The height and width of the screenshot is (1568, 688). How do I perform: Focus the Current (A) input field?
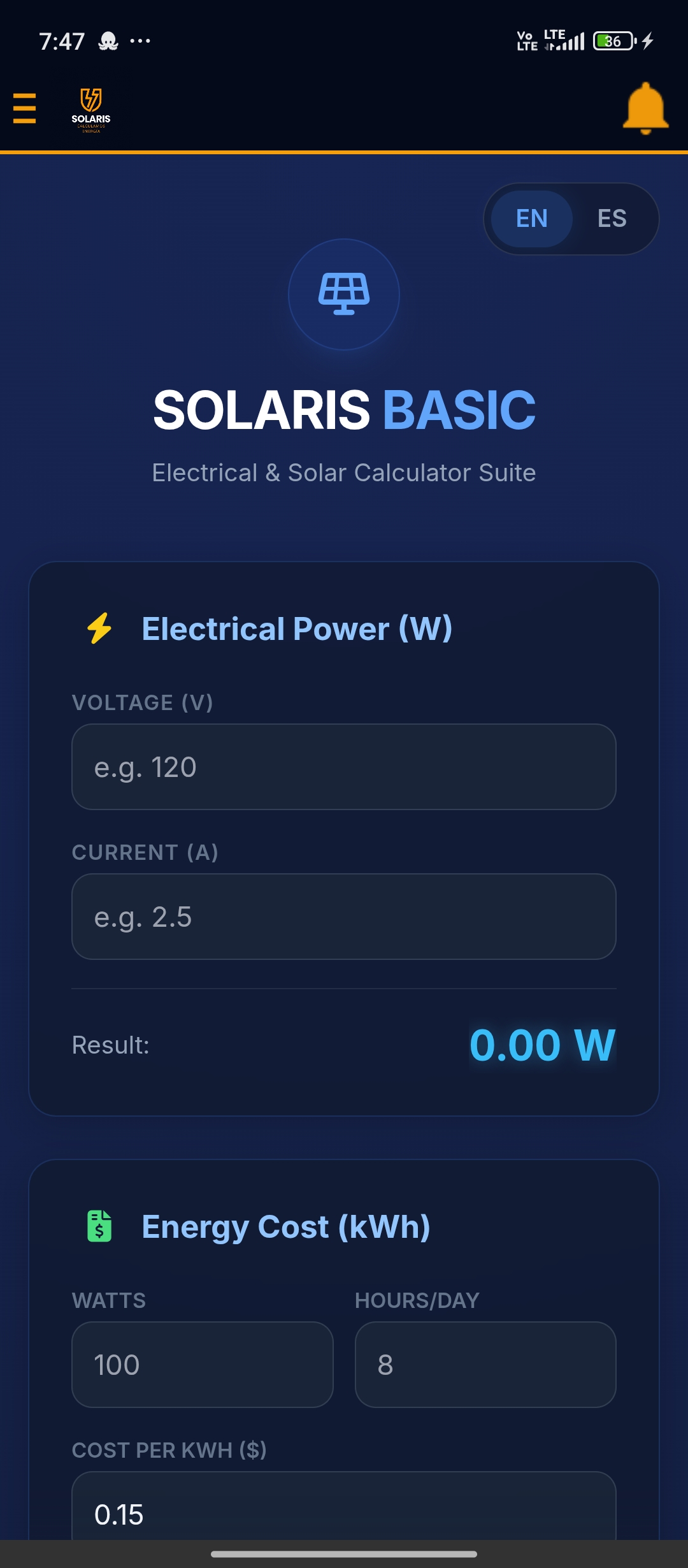[x=344, y=917]
